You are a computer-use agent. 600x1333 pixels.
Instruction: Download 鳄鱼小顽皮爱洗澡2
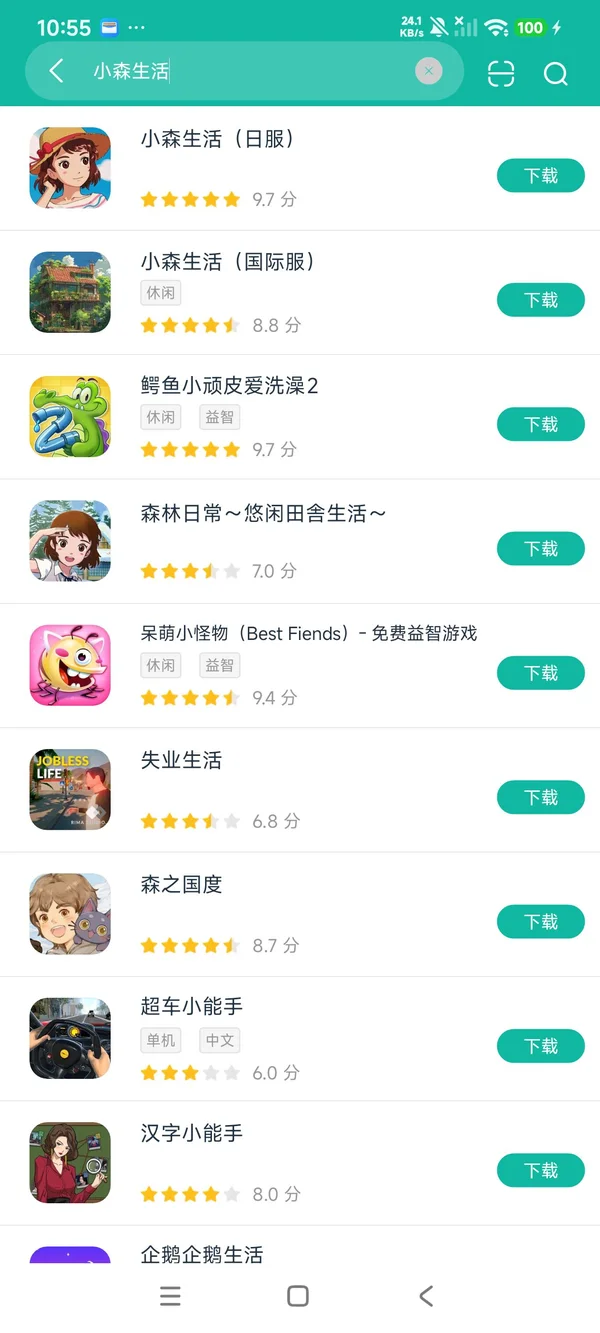click(540, 425)
